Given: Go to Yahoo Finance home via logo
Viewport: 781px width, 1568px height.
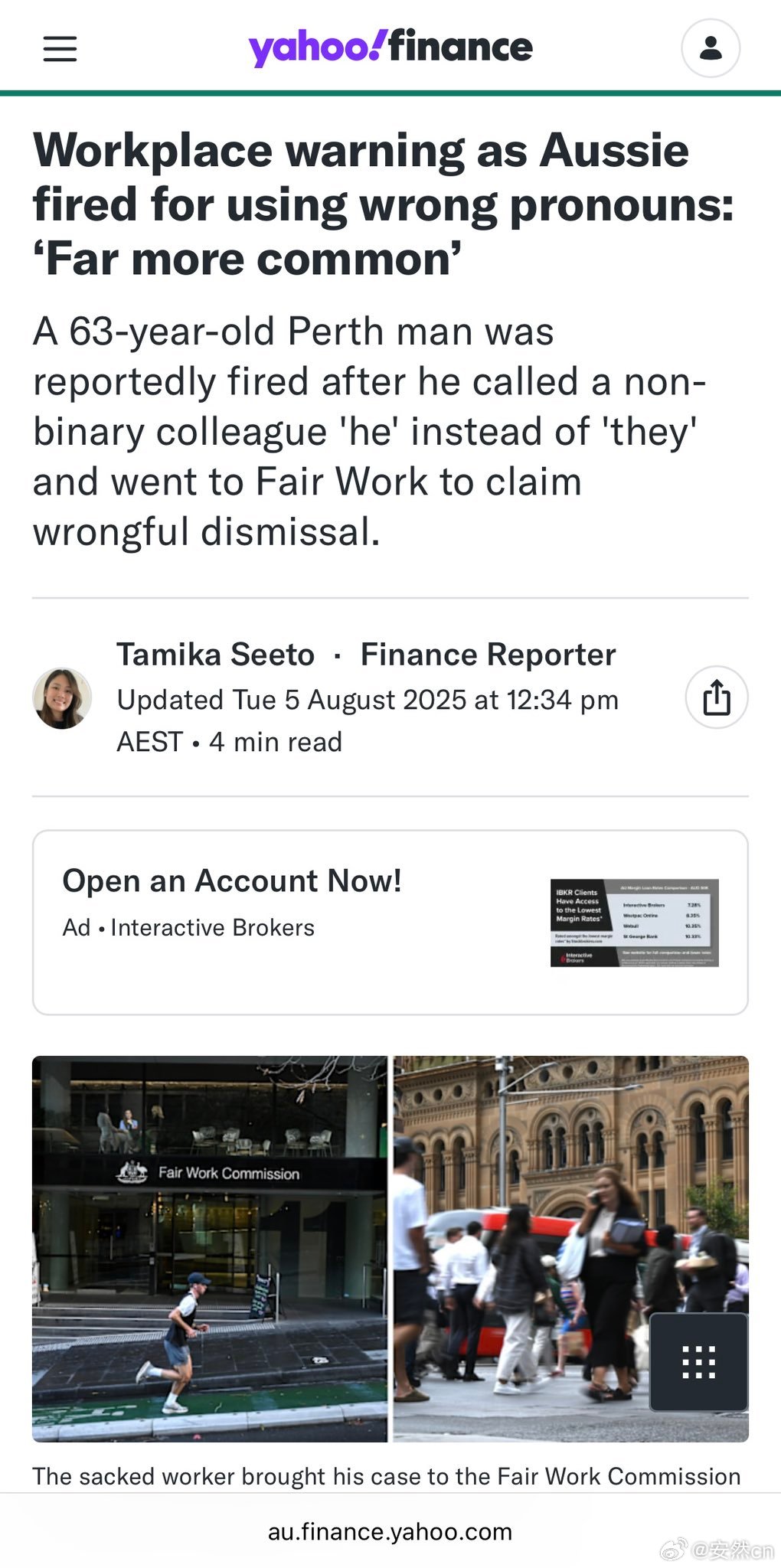Looking at the screenshot, I should click(x=390, y=47).
